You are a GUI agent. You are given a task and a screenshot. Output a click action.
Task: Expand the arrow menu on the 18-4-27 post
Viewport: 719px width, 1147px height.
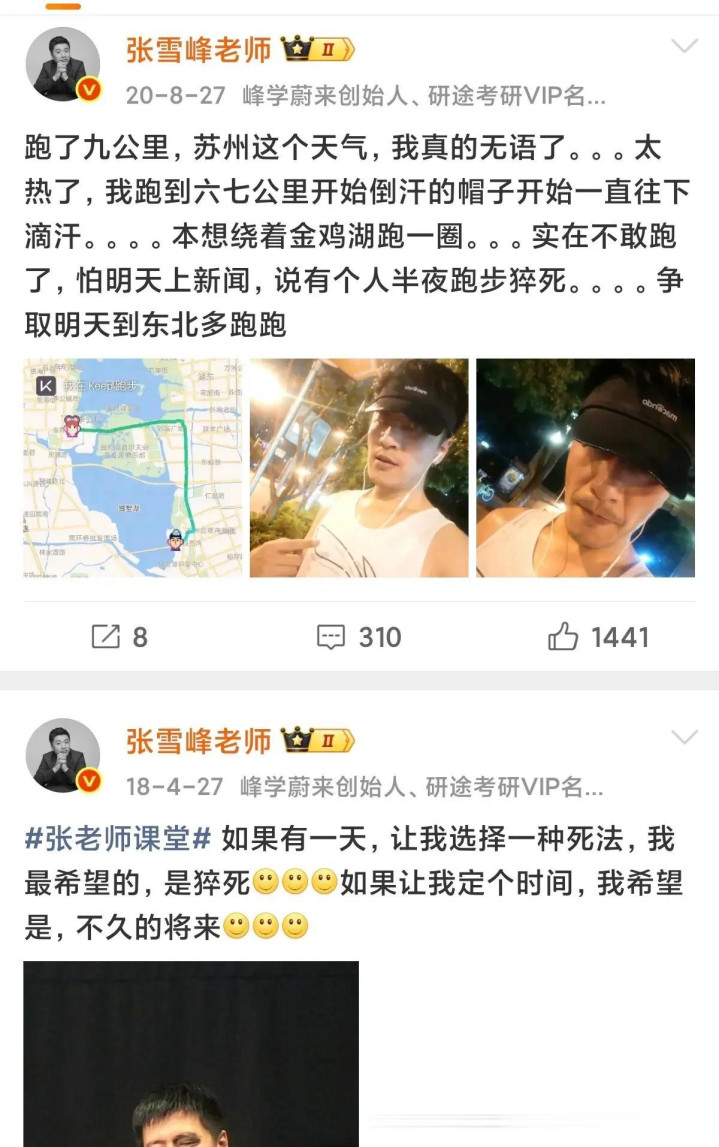684,738
